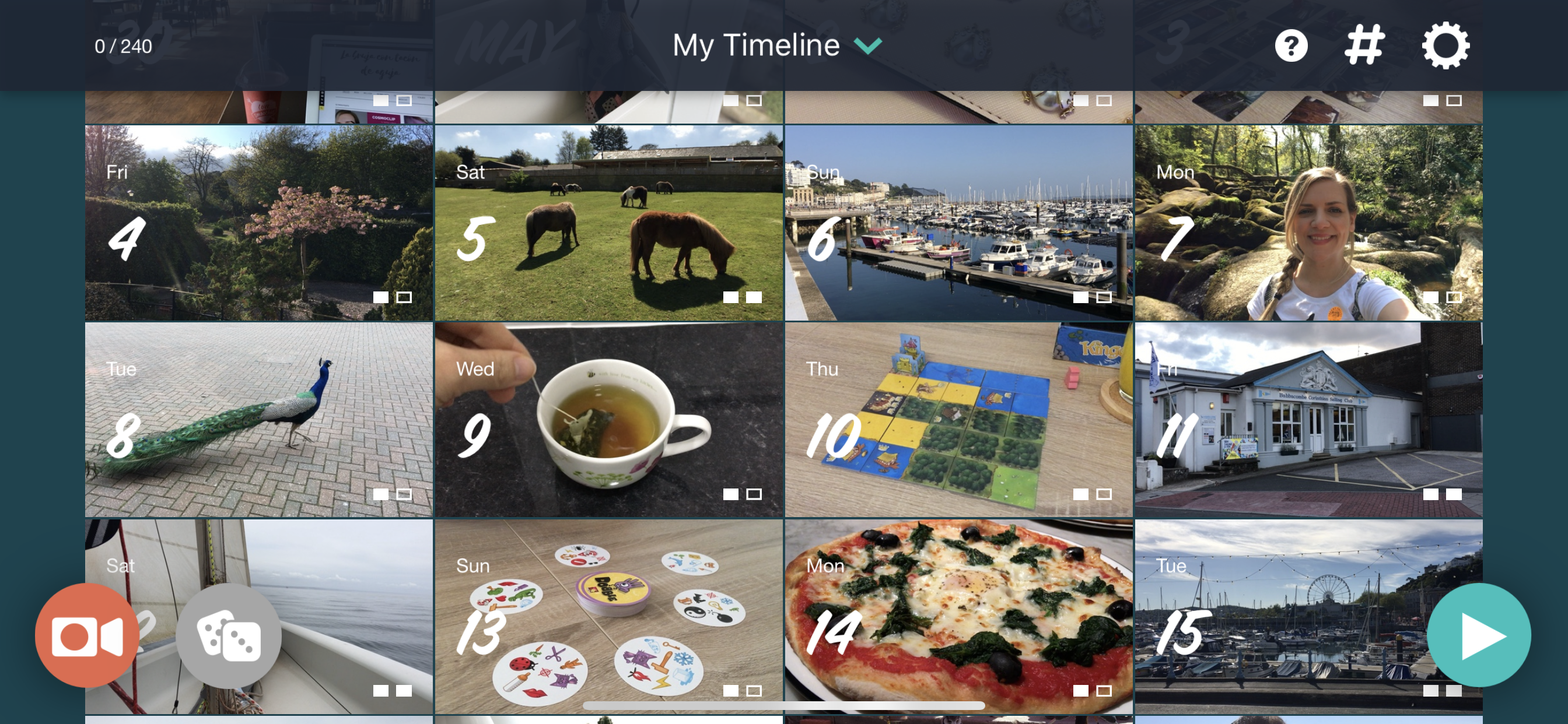Open Monday 7 selfie clip

[x=1308, y=223]
